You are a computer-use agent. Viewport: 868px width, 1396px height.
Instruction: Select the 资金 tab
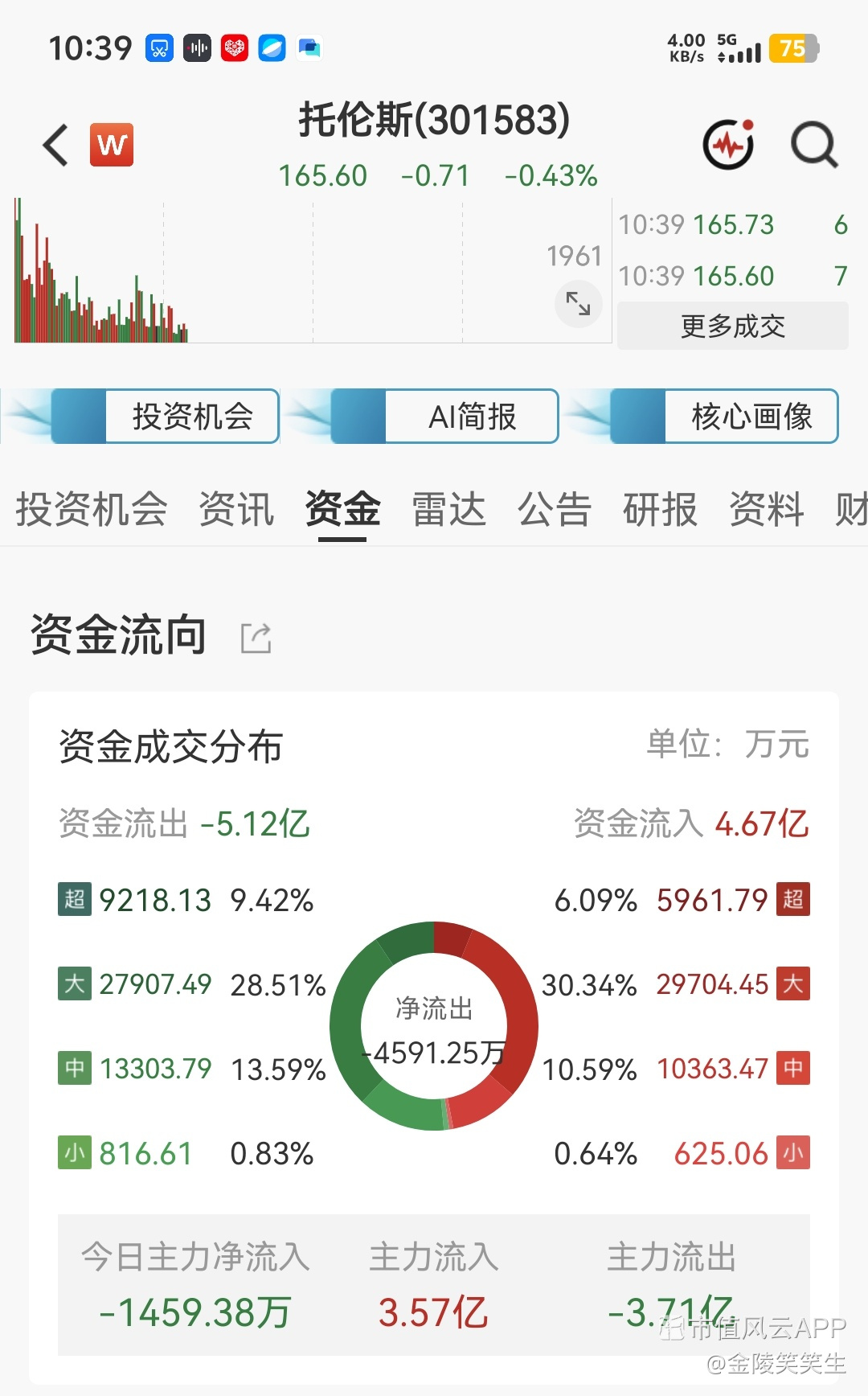(342, 510)
